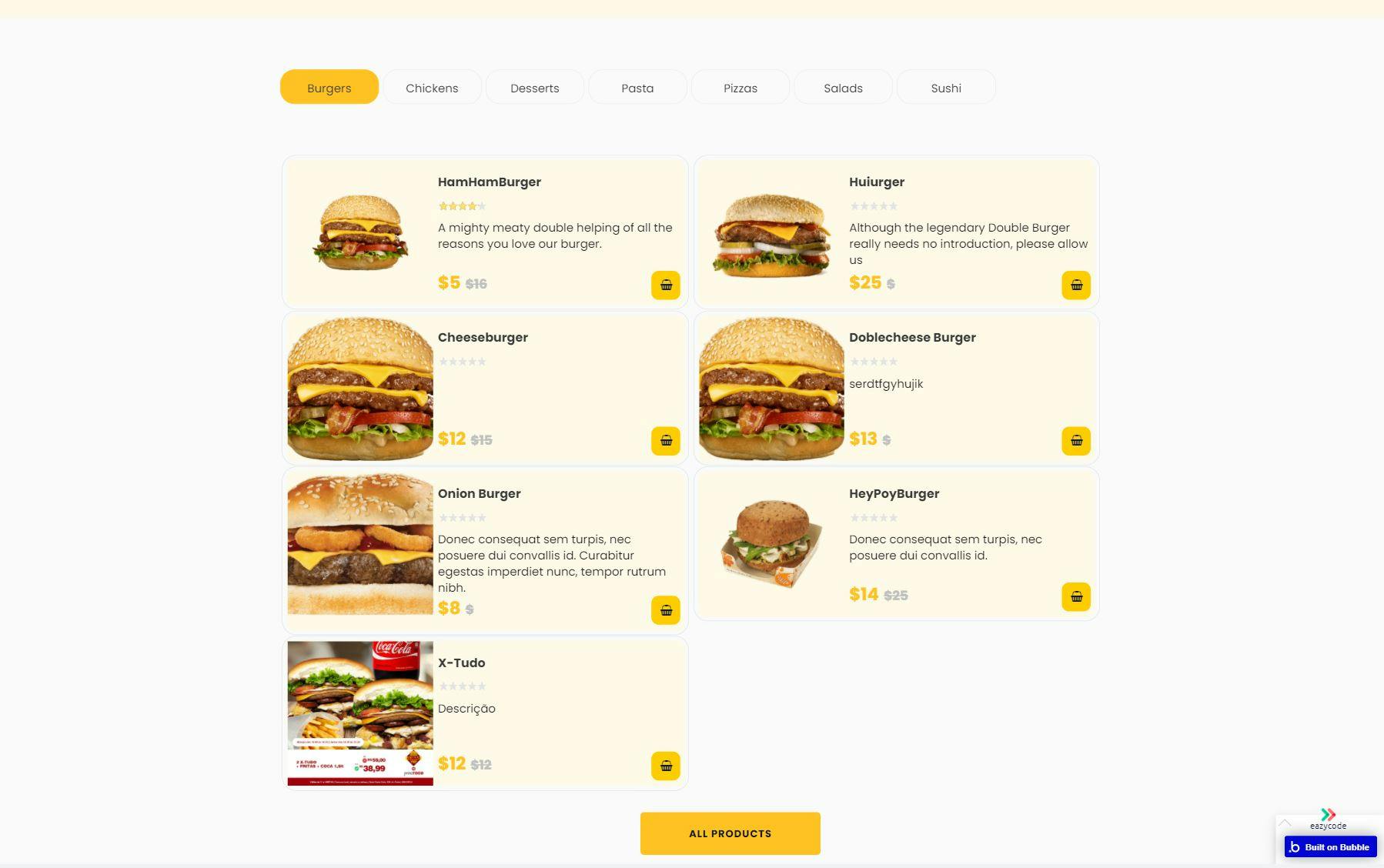
Task: Add Doblecheese Burger to the basket
Action: 1075,441
